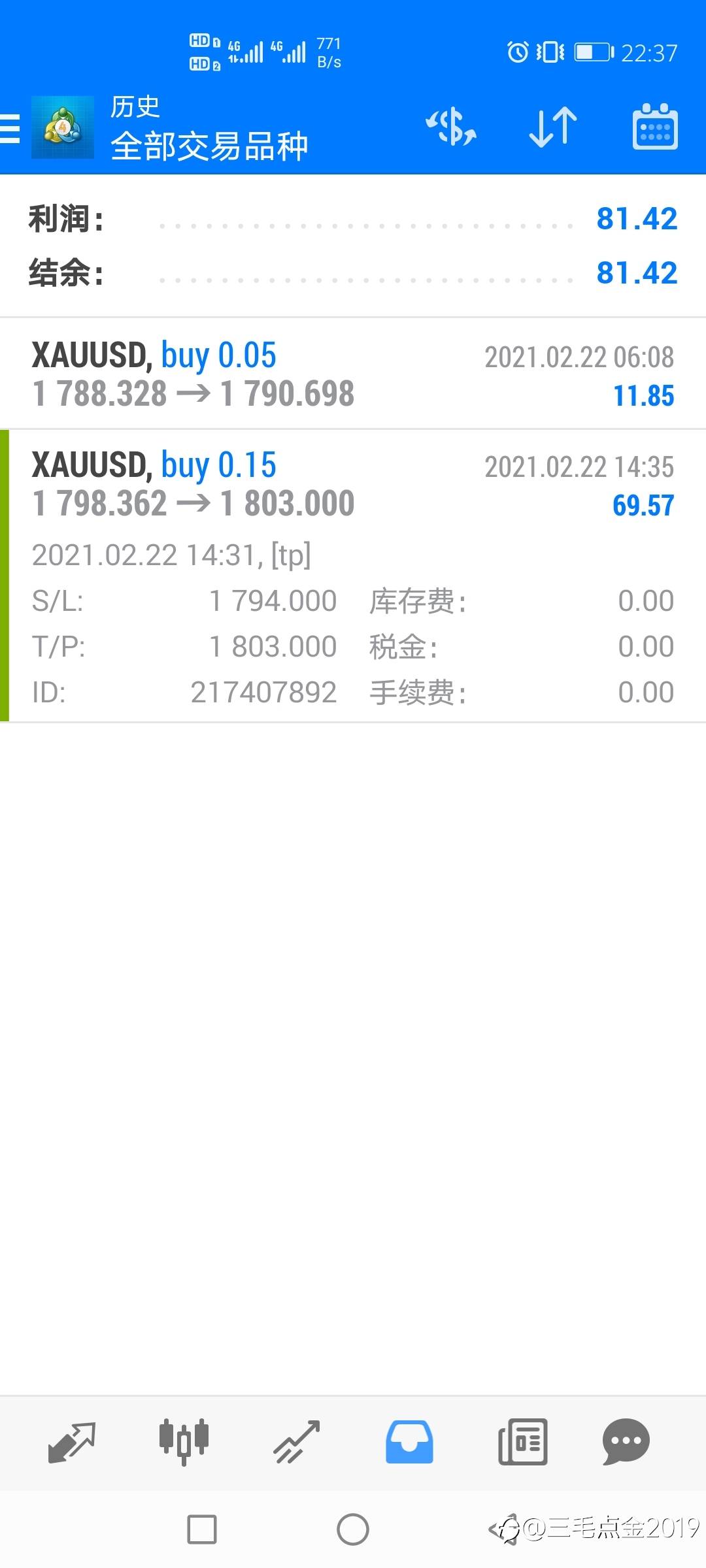Open the side drawer menu
This screenshot has width=706, height=1568.
(x=10, y=128)
